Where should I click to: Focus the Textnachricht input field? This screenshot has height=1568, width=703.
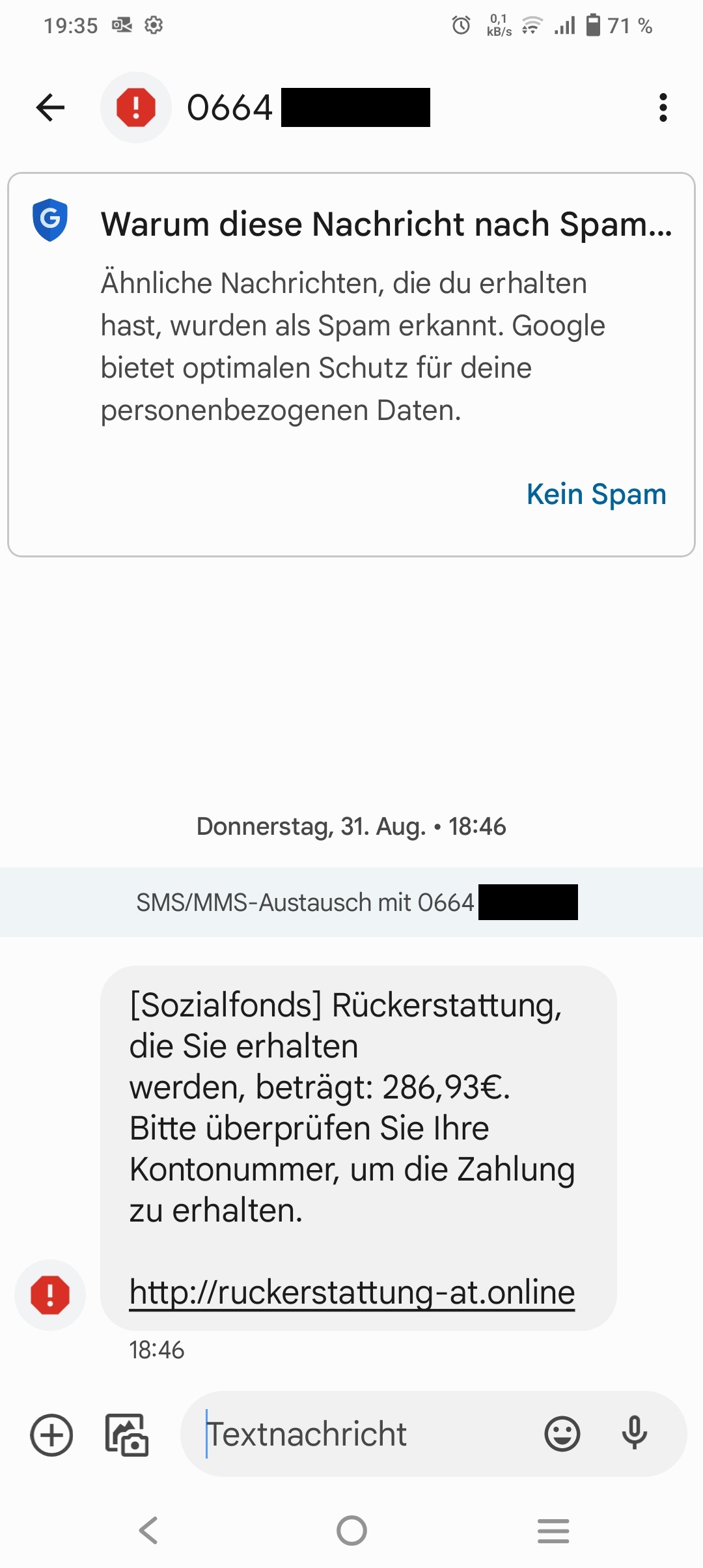coord(365,1435)
